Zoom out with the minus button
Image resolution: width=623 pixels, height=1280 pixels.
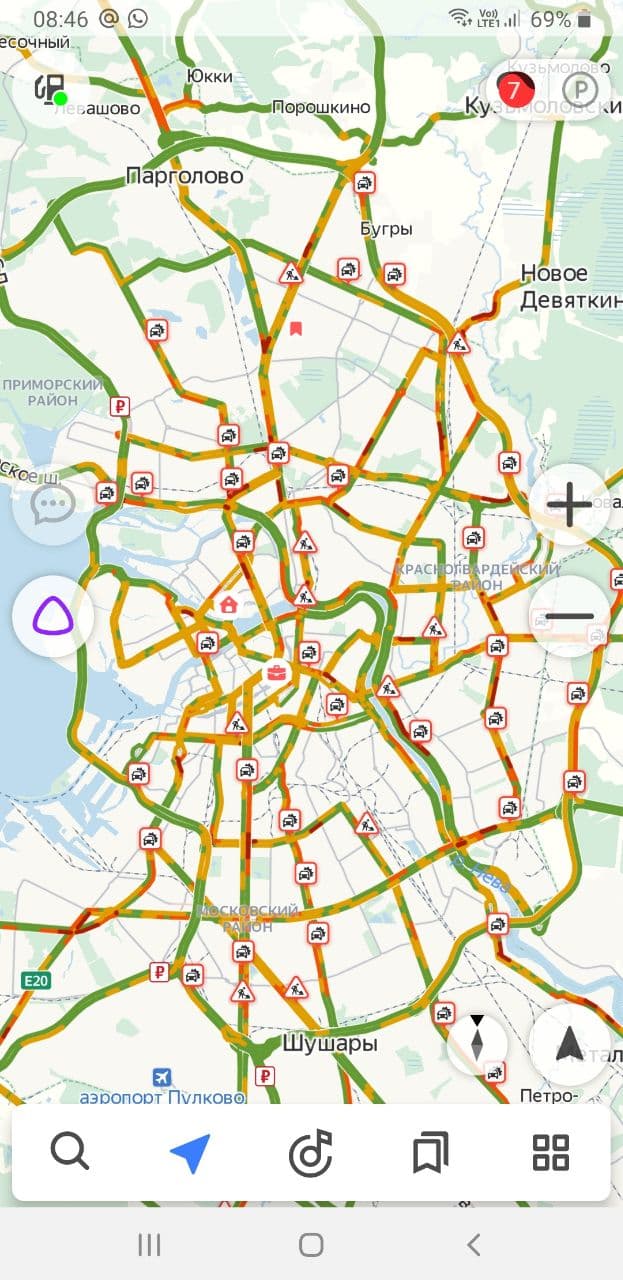click(570, 617)
